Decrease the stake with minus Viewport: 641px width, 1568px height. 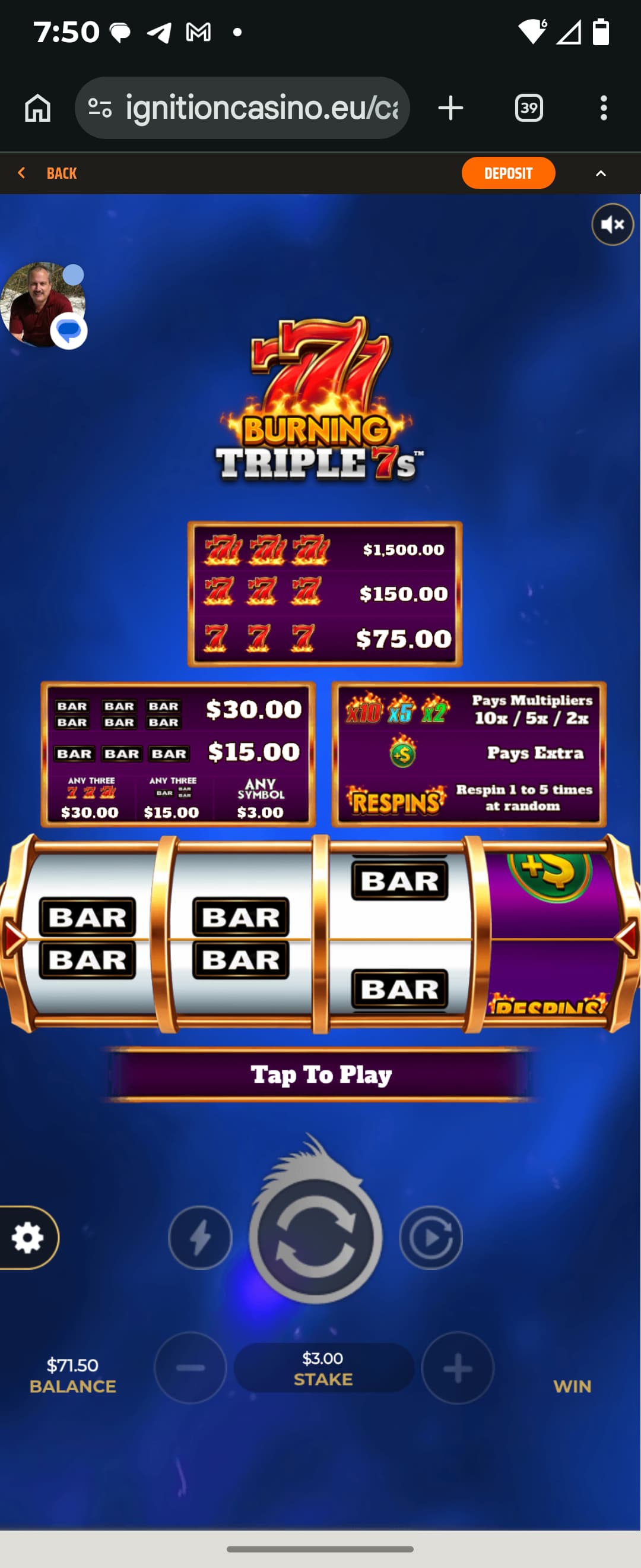coord(191,1368)
